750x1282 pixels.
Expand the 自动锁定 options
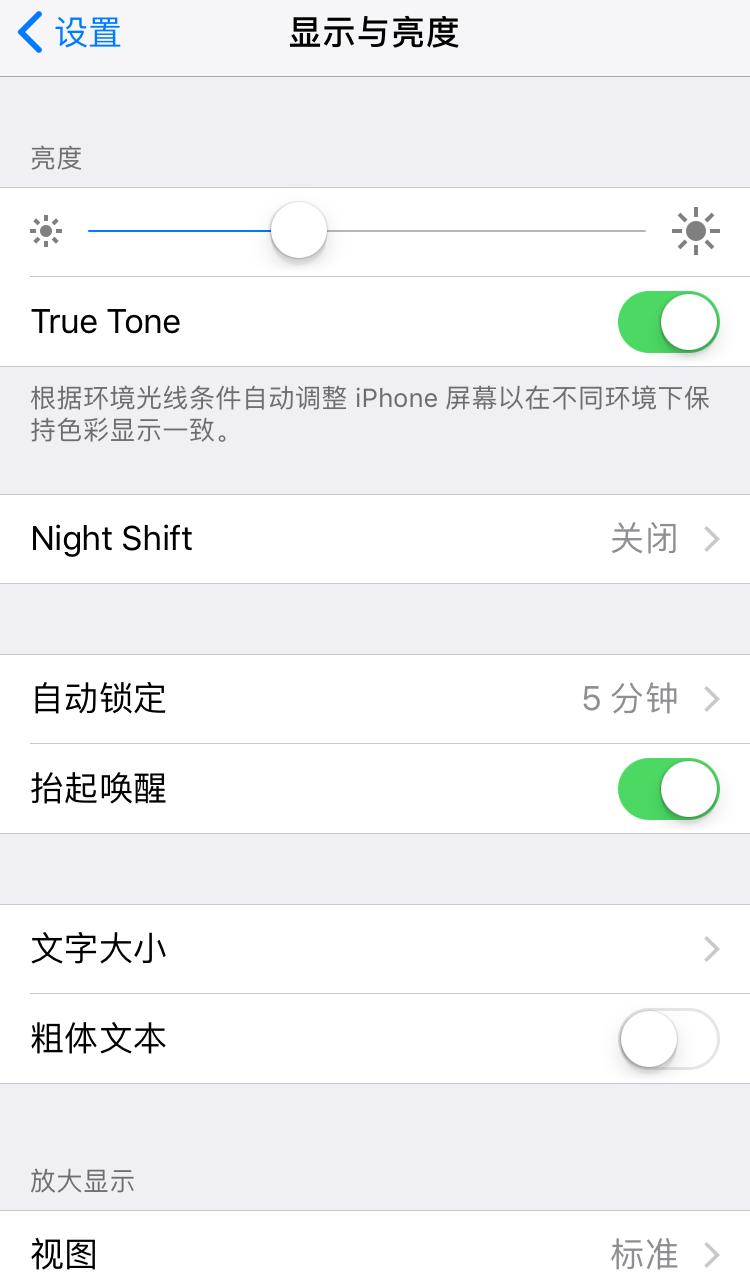tap(375, 699)
